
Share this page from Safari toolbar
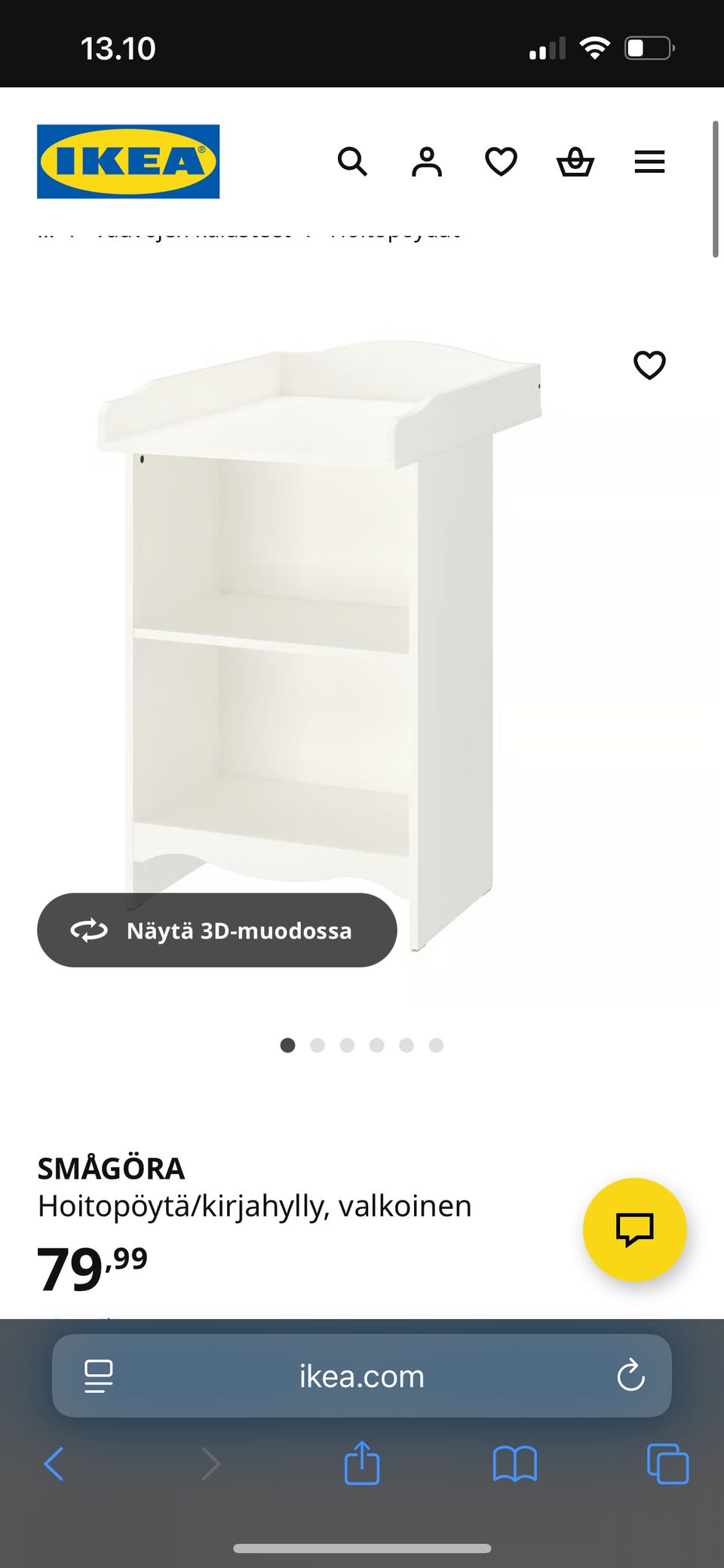pyautogui.click(x=362, y=1462)
